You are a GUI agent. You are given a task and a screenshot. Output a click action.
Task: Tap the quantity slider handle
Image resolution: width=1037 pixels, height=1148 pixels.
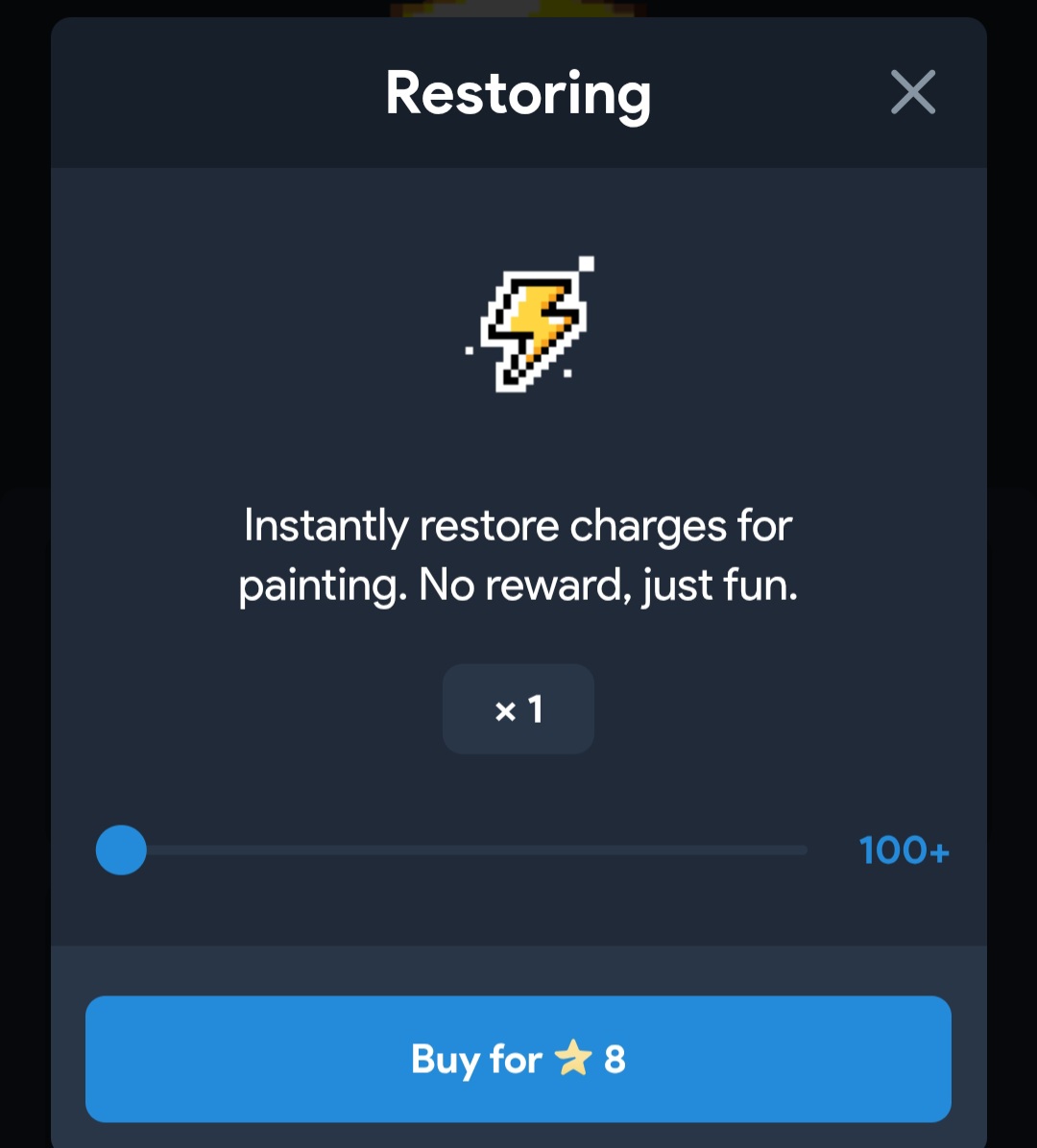(x=121, y=850)
